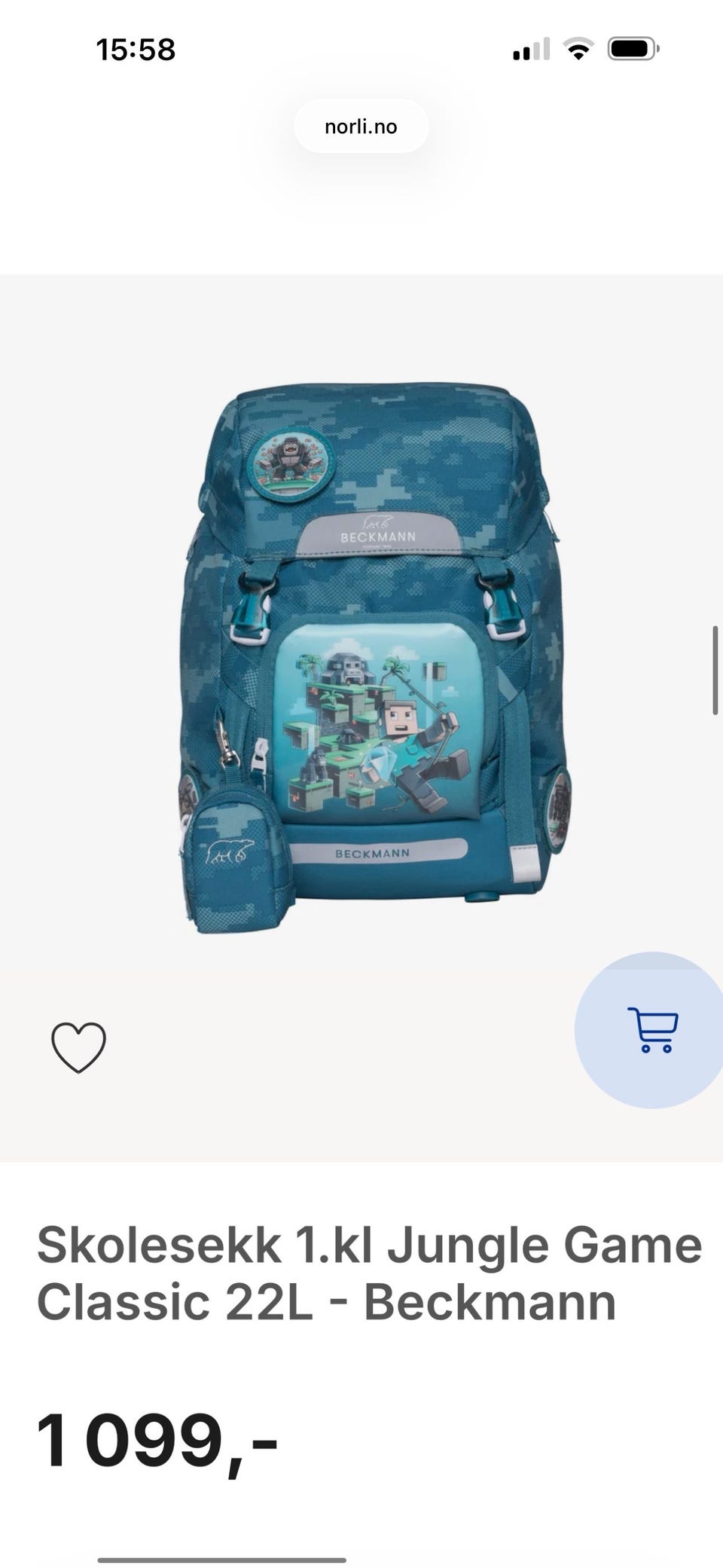Add the backpack to favorites with heart icon
Viewport: 723px width, 1568px height.
[x=78, y=1047]
